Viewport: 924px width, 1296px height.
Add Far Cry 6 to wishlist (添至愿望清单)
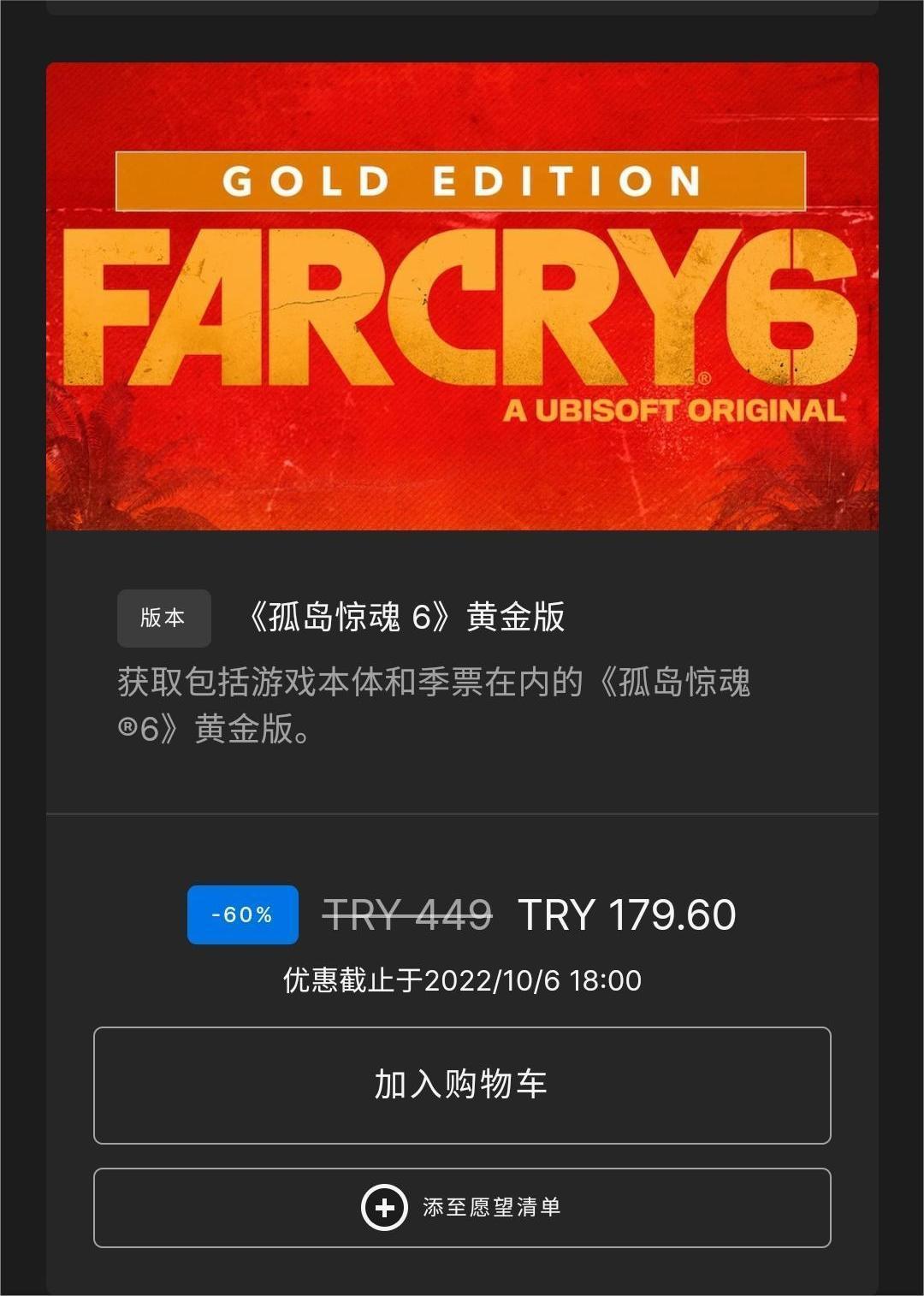(462, 1207)
